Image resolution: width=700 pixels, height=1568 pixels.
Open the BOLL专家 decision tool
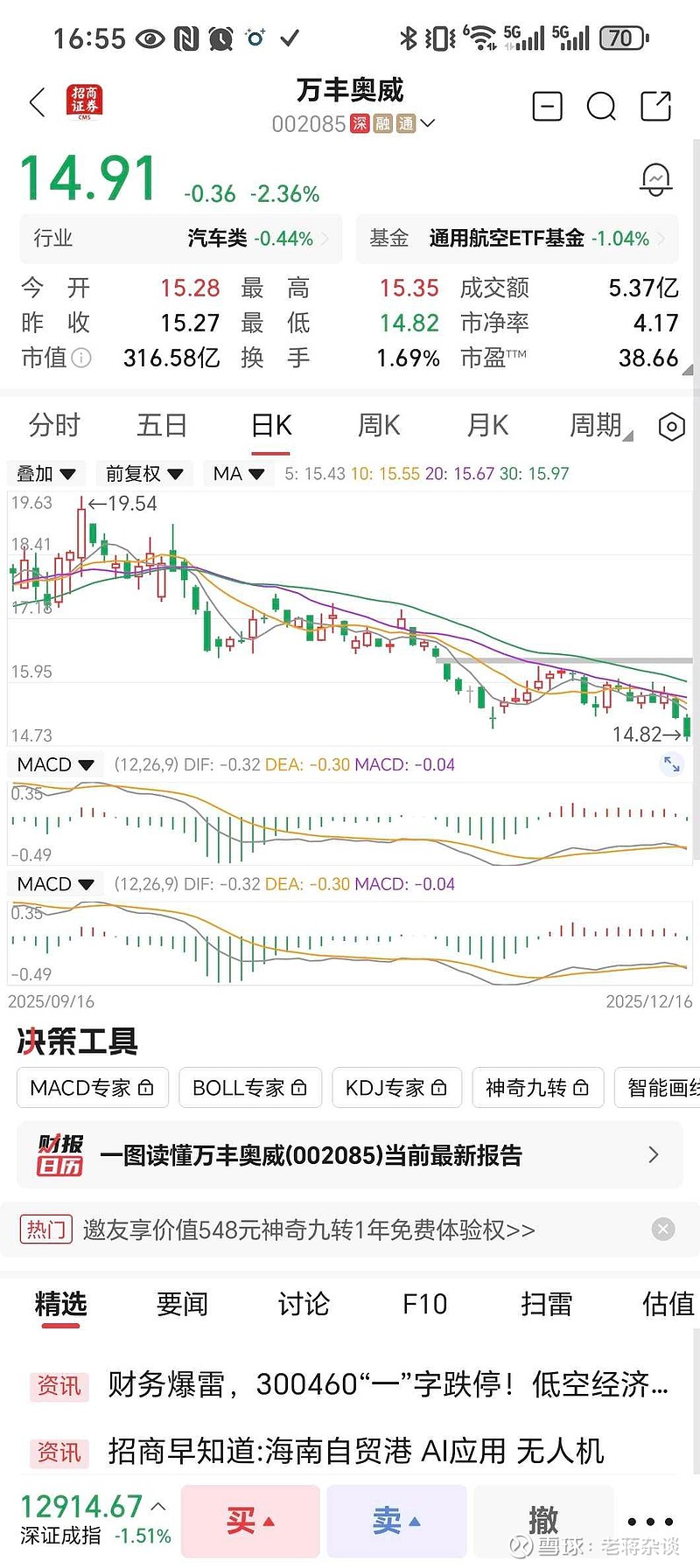click(250, 1088)
